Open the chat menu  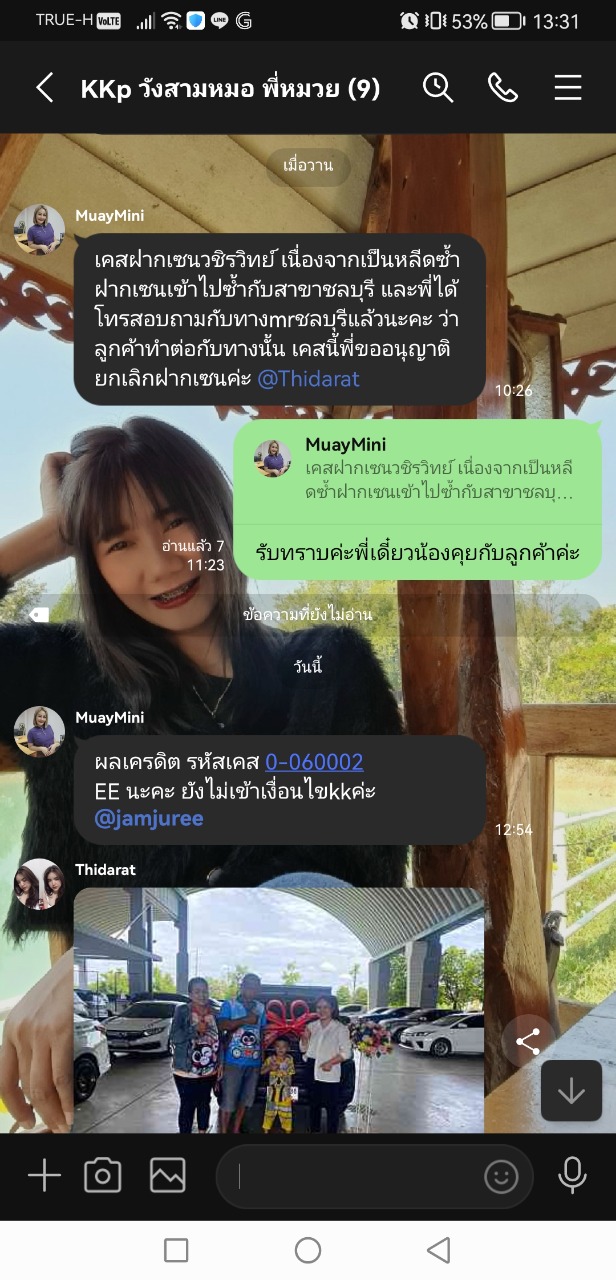[567, 88]
